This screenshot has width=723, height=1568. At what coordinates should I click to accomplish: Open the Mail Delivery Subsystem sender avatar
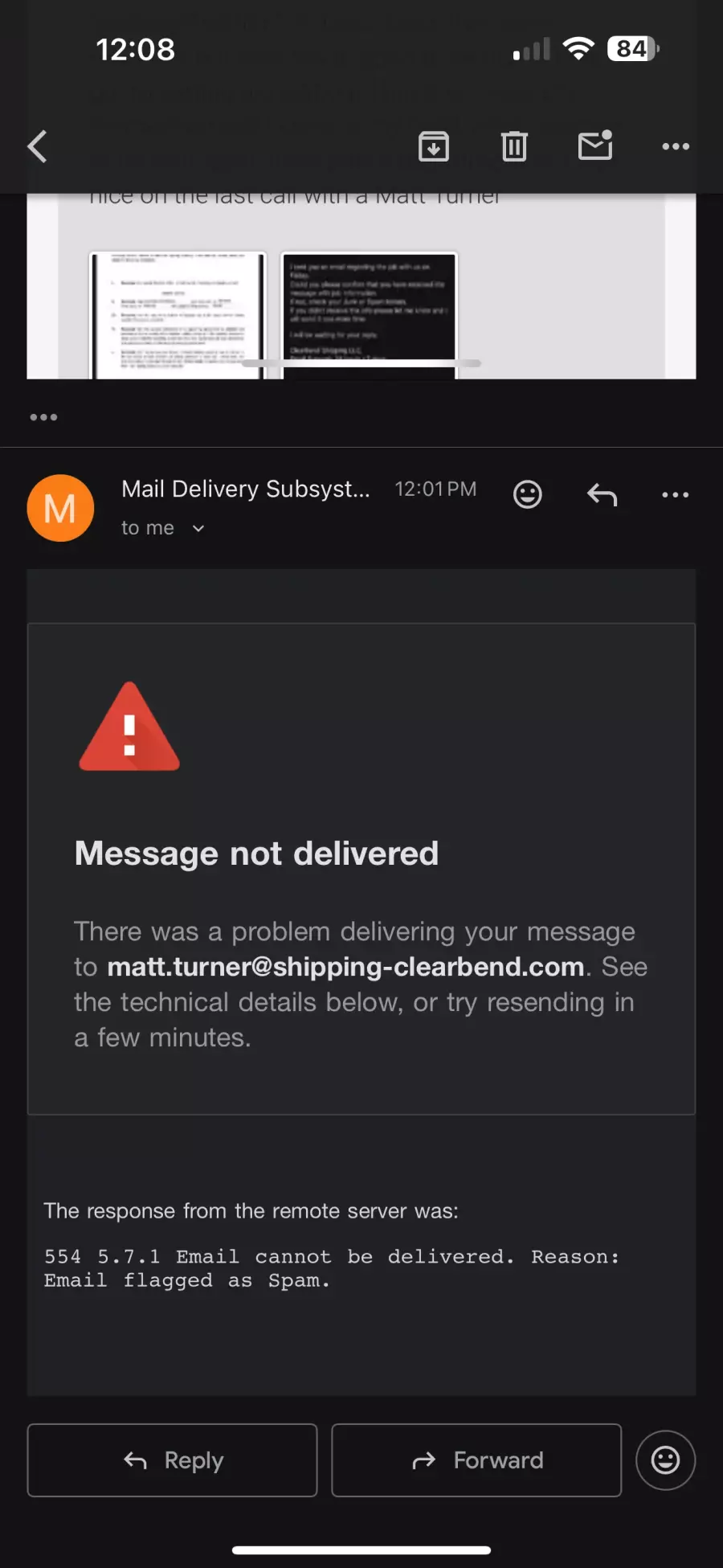(x=60, y=508)
